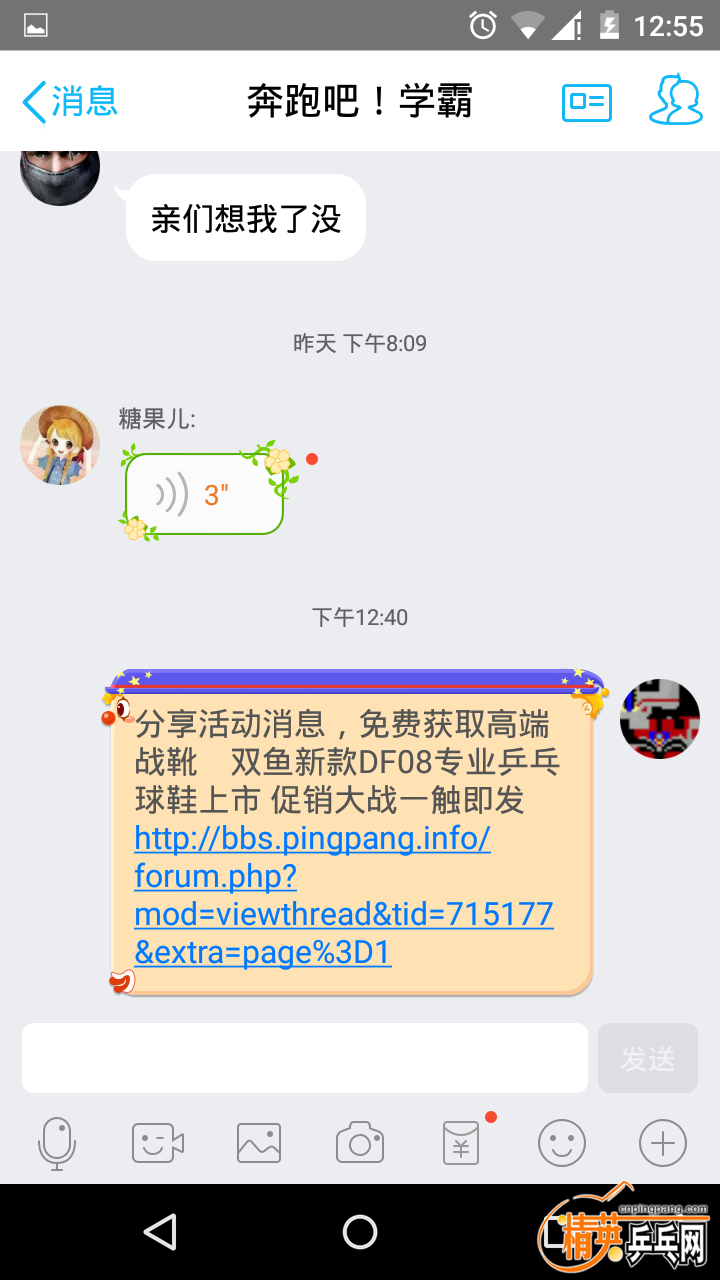Image resolution: width=720 pixels, height=1280 pixels.
Task: Go back to the 消息 list
Action: pos(70,101)
